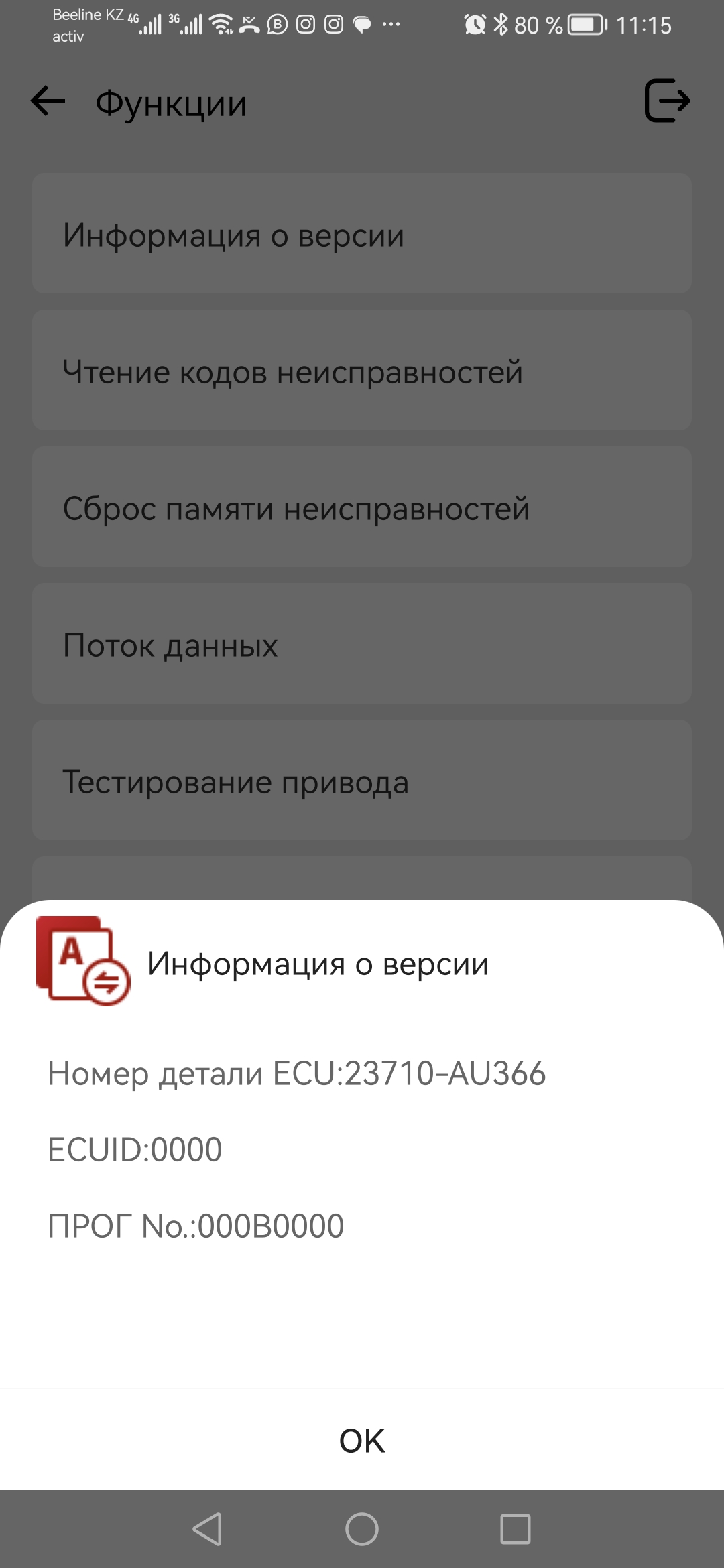Open Поток данных

(x=362, y=643)
